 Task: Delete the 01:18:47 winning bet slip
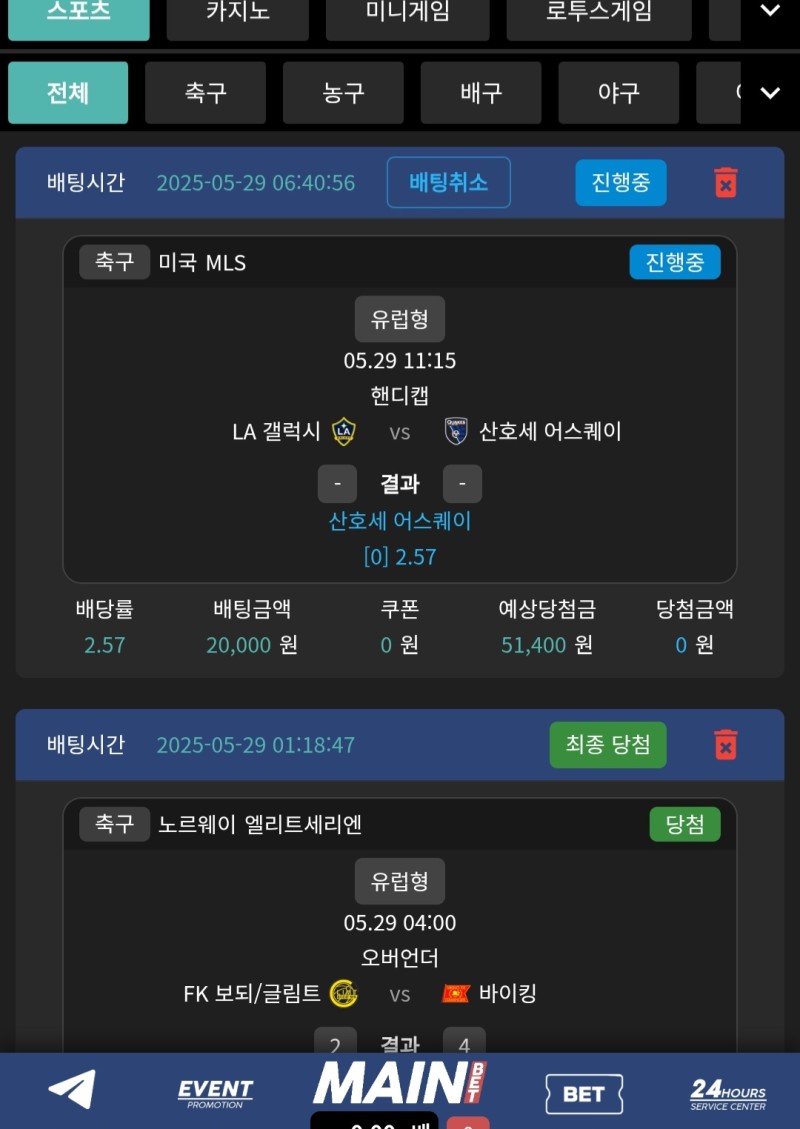[x=726, y=745]
